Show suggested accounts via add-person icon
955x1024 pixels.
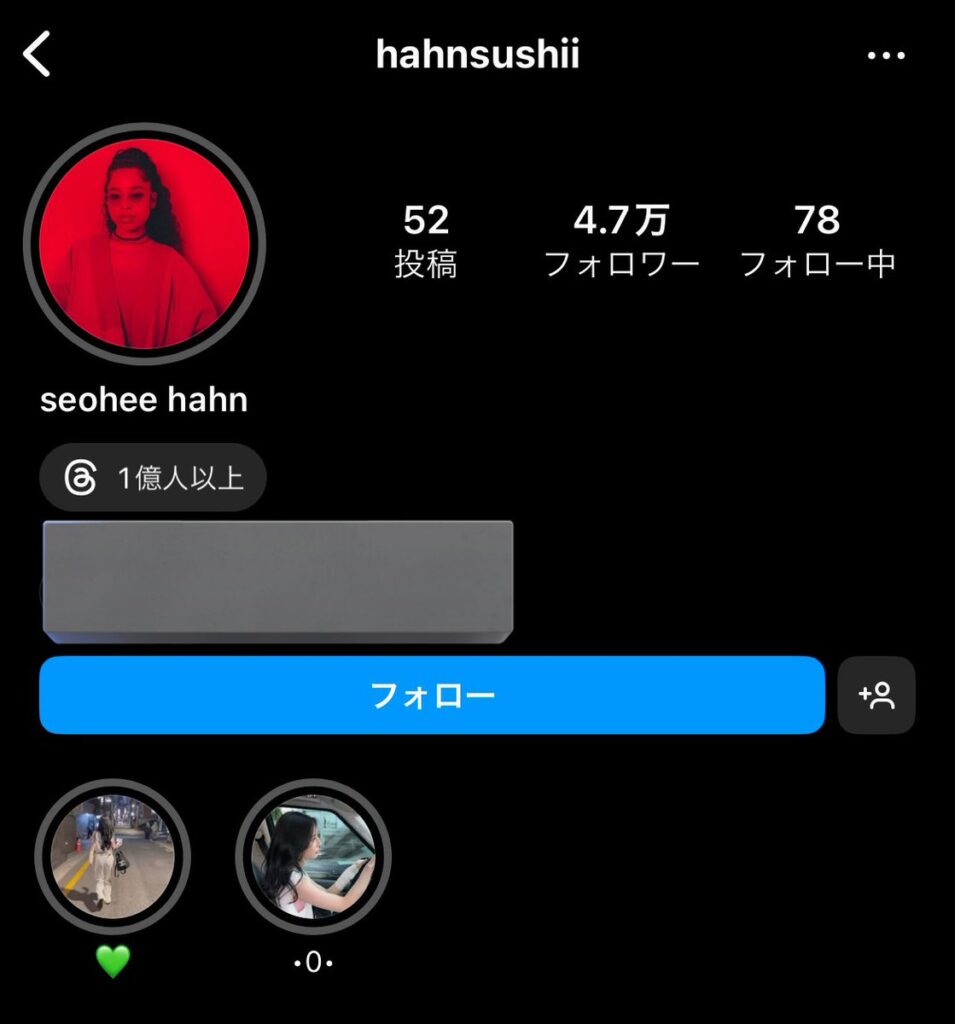[x=876, y=695]
